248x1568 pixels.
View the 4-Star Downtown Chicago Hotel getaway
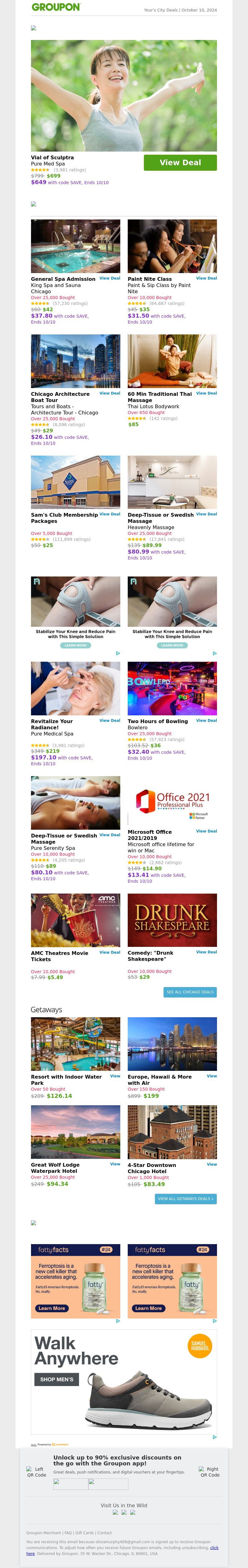[211, 1164]
